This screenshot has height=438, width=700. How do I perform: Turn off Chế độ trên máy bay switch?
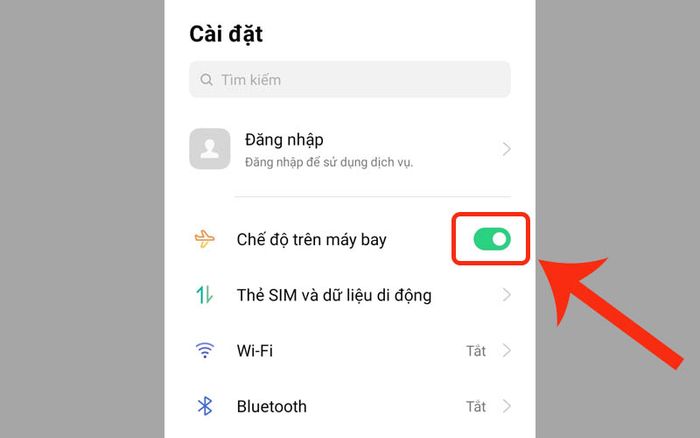(x=491, y=239)
